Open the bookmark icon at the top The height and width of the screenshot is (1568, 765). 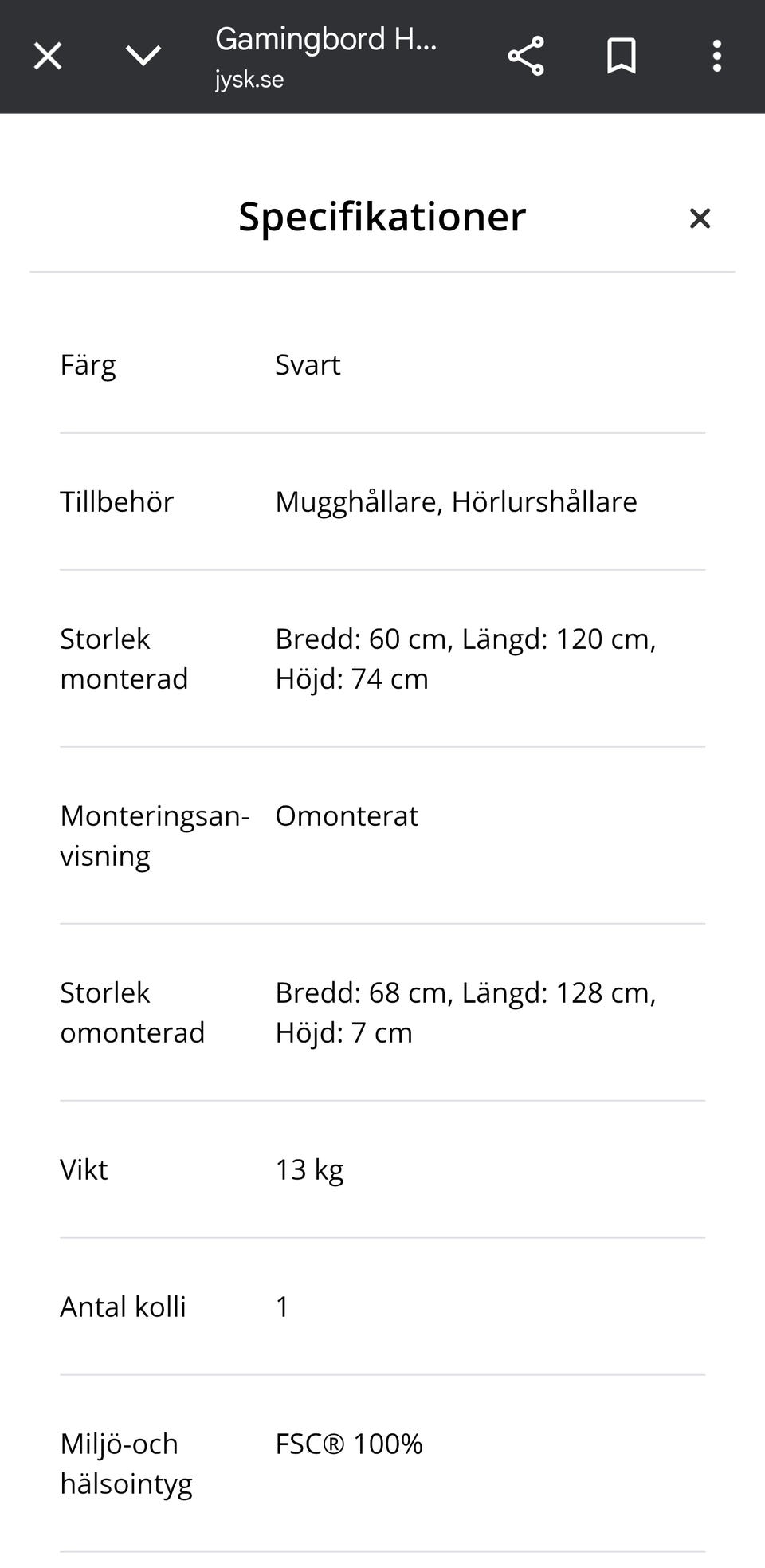click(x=621, y=56)
